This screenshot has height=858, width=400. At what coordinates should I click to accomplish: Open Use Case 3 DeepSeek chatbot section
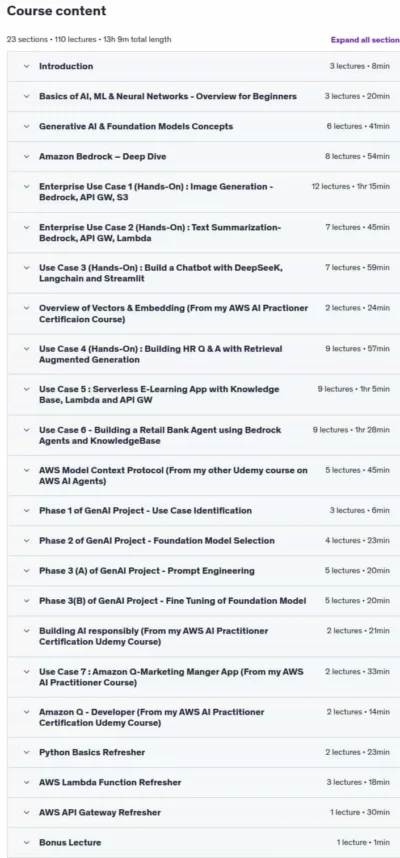[x=204, y=273]
